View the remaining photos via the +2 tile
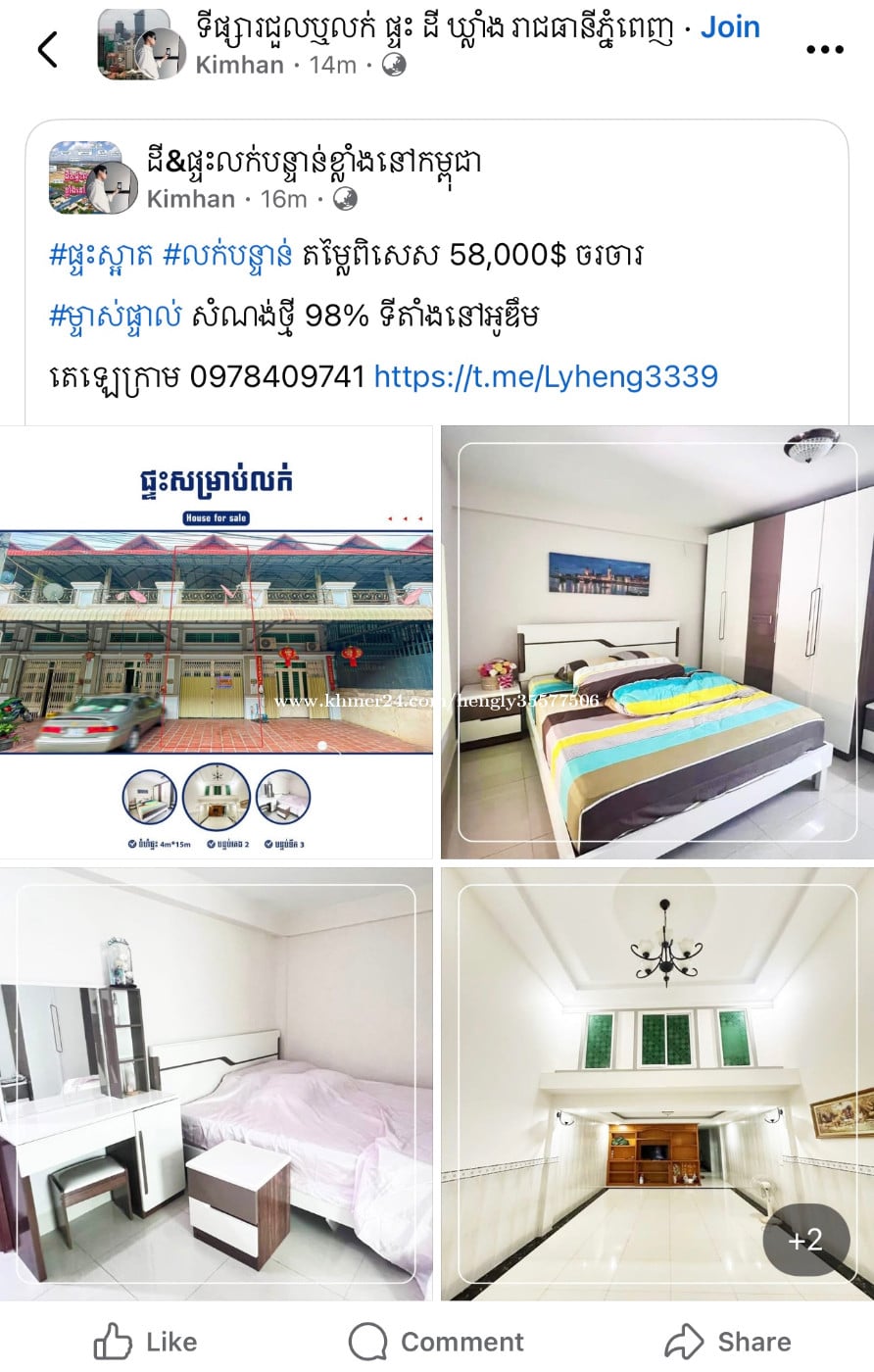Screen dimensions: 874x1372 click(x=804, y=1240)
